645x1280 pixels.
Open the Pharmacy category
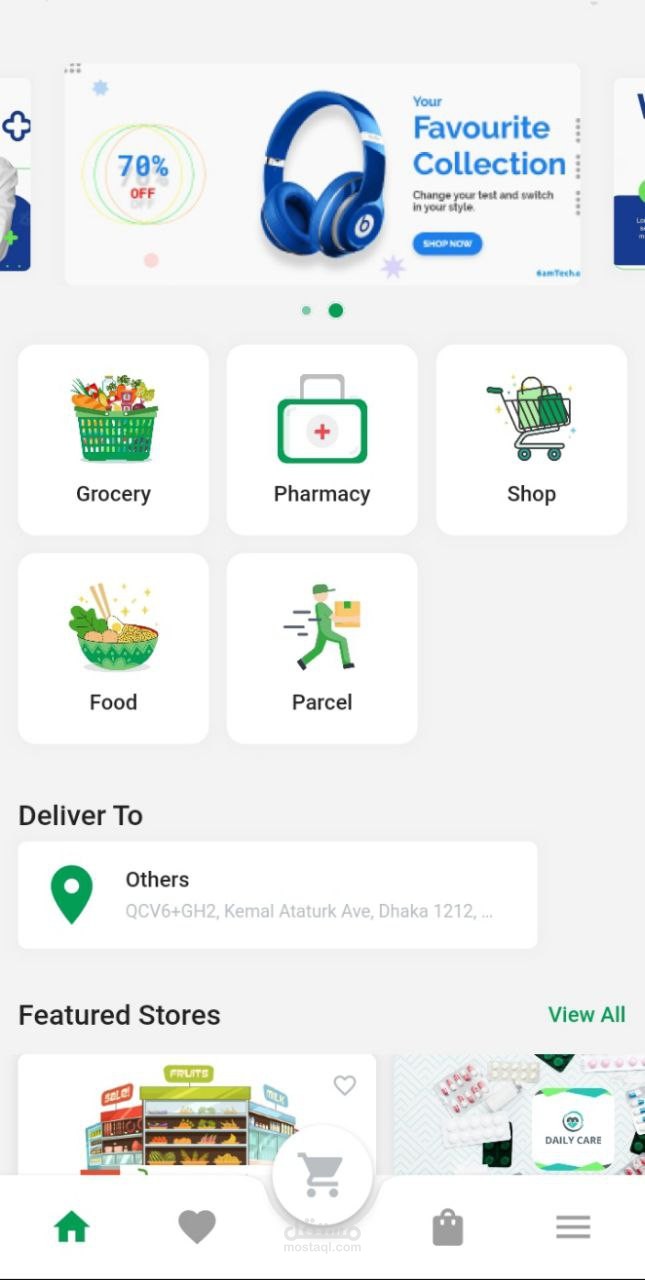(322, 440)
